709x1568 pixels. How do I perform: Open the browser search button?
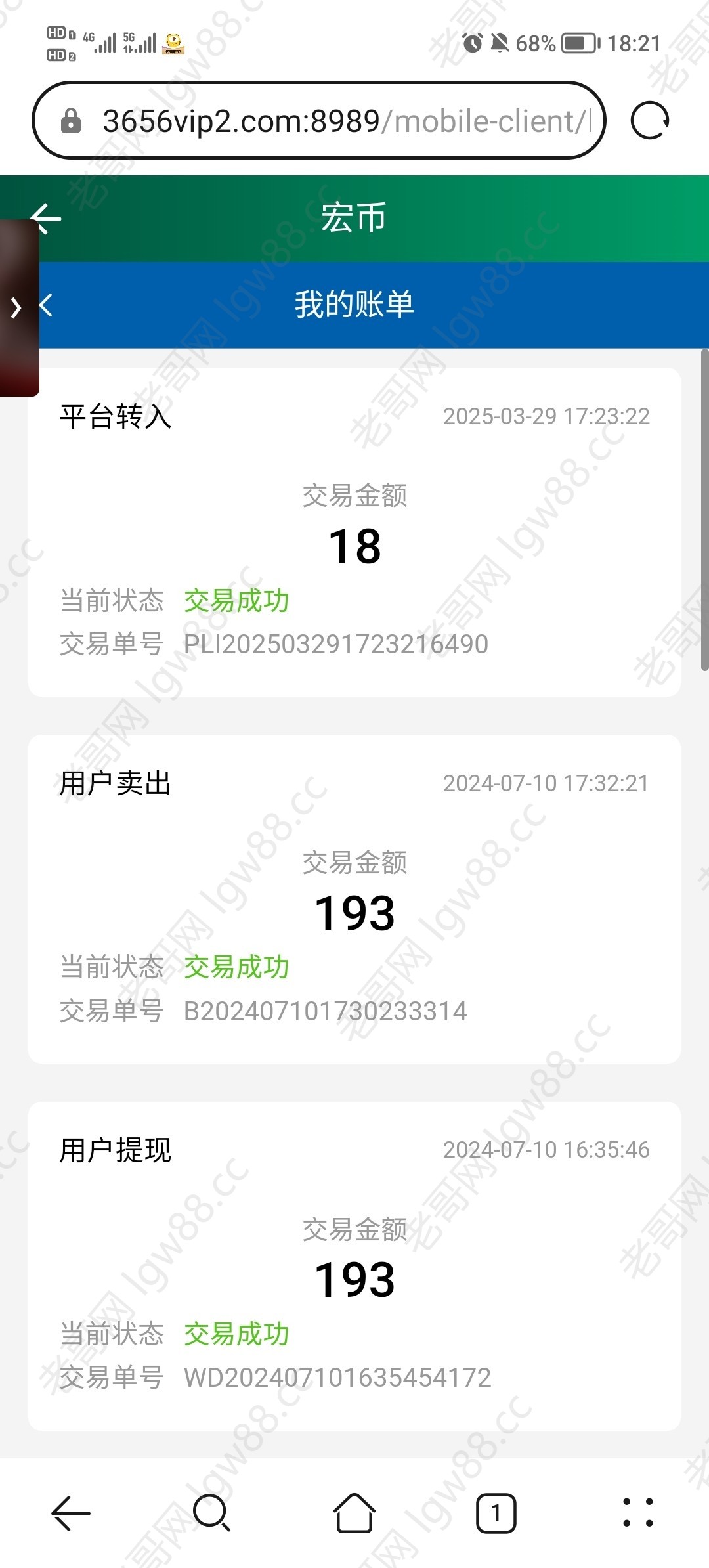[212, 1513]
